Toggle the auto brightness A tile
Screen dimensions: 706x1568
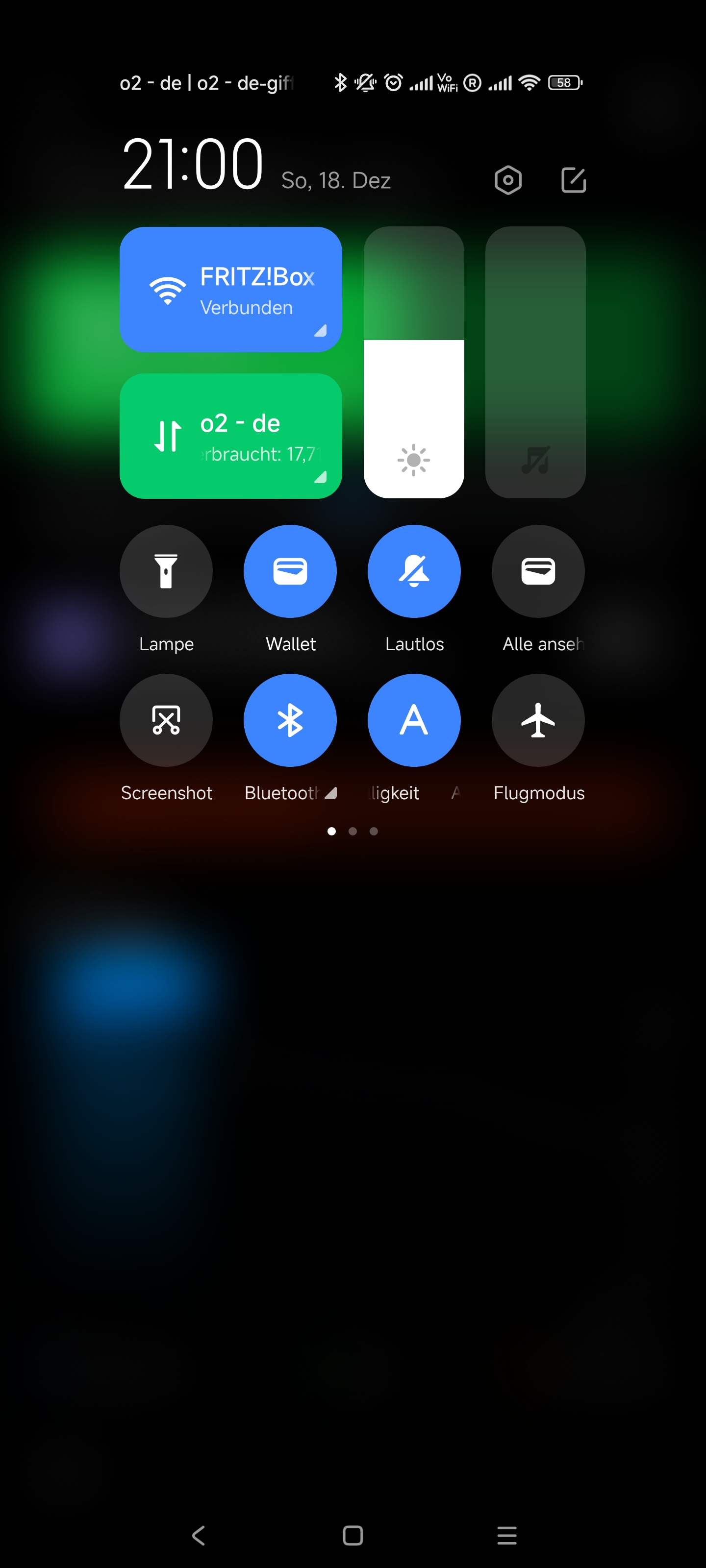414,720
